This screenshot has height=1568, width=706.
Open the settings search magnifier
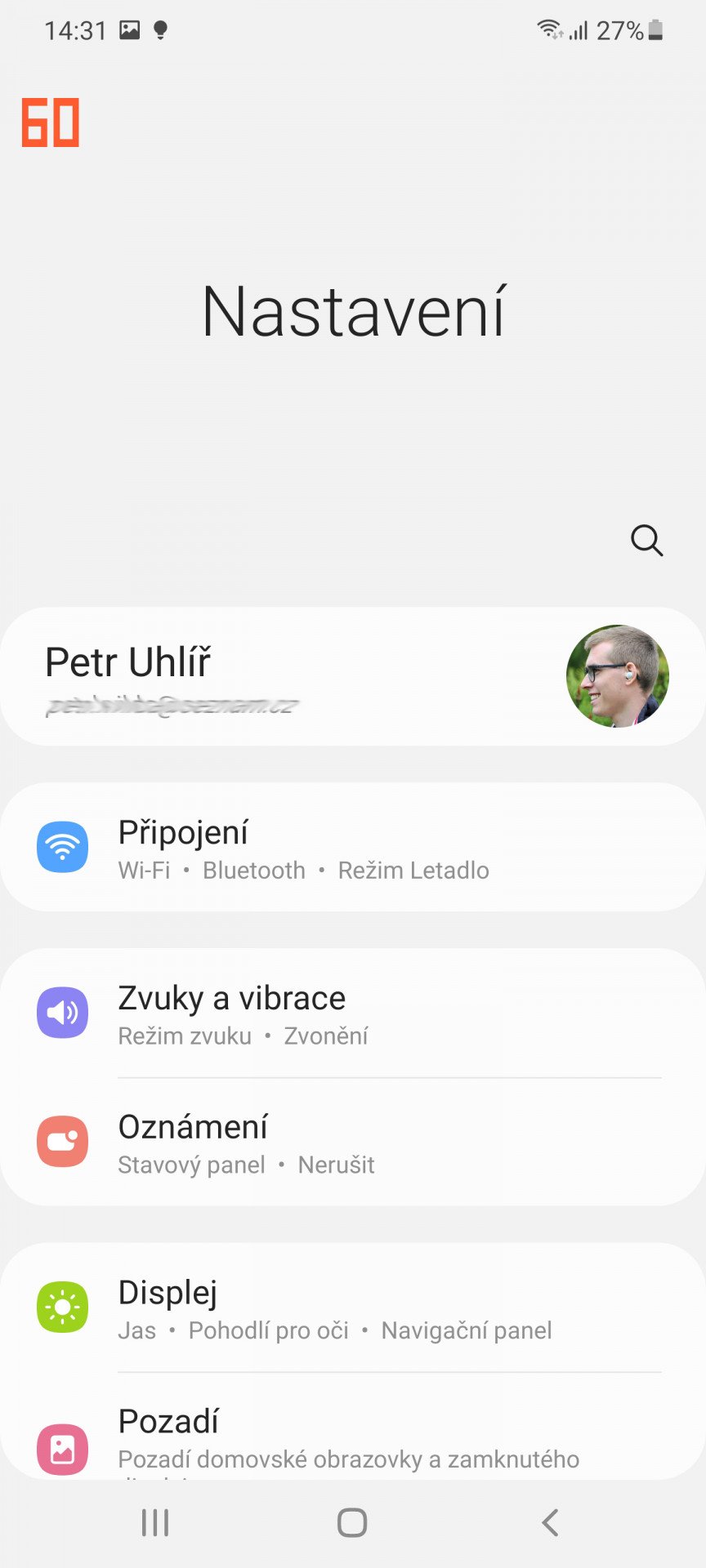pos(646,541)
